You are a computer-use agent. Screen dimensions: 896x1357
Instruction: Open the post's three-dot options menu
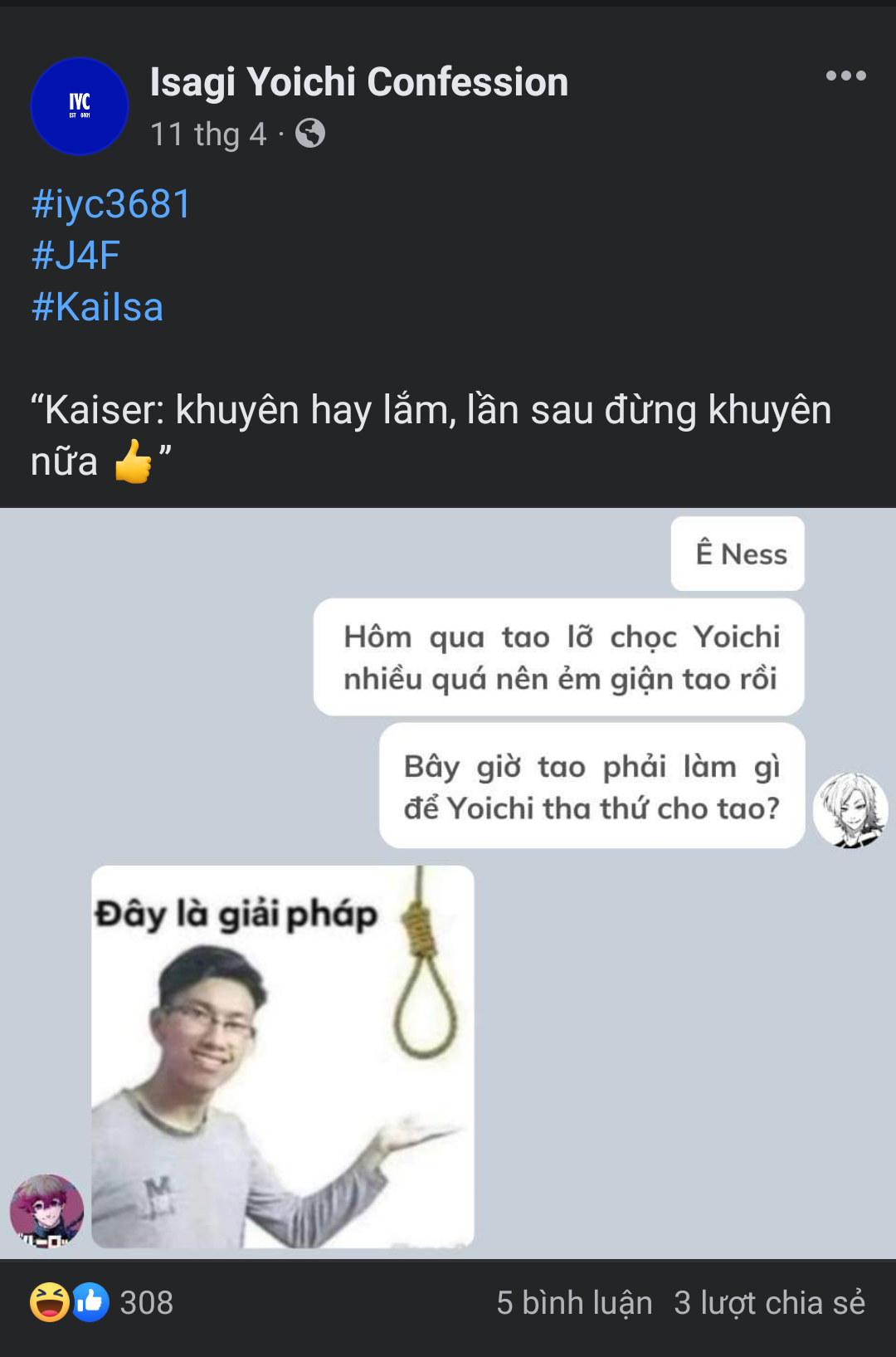845,76
